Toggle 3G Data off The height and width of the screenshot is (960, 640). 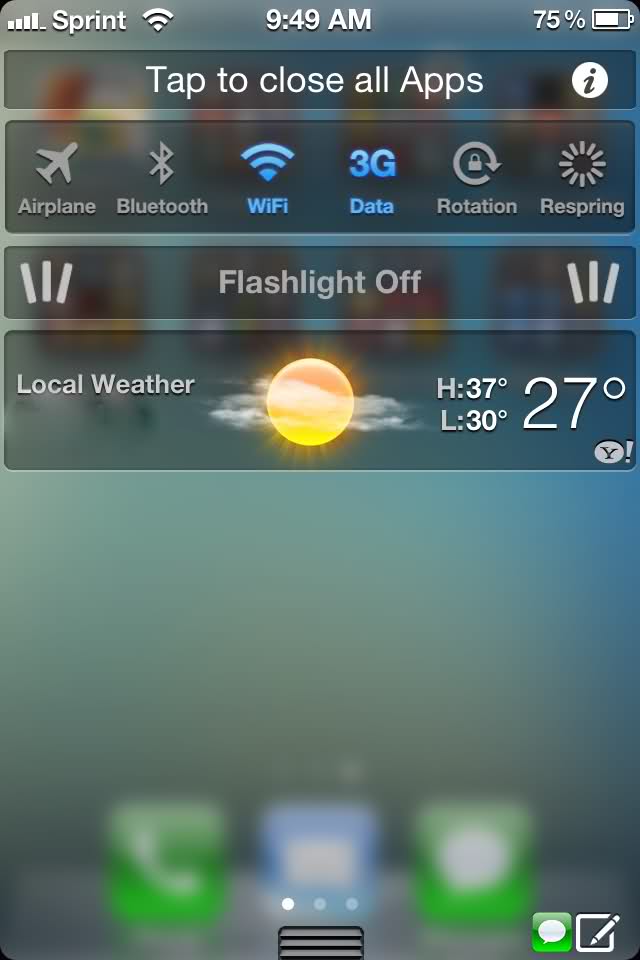(372, 179)
